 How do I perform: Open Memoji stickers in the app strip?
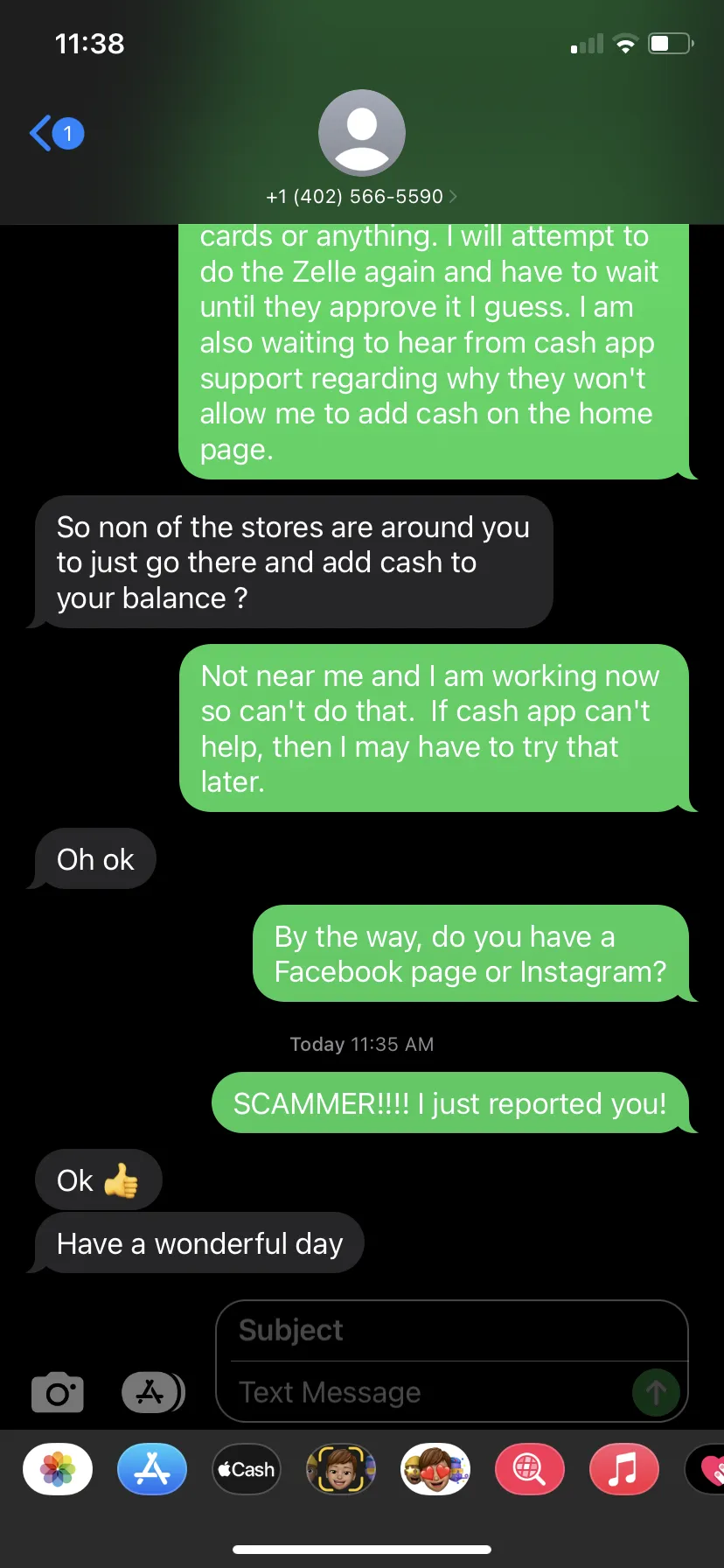[x=435, y=1469]
